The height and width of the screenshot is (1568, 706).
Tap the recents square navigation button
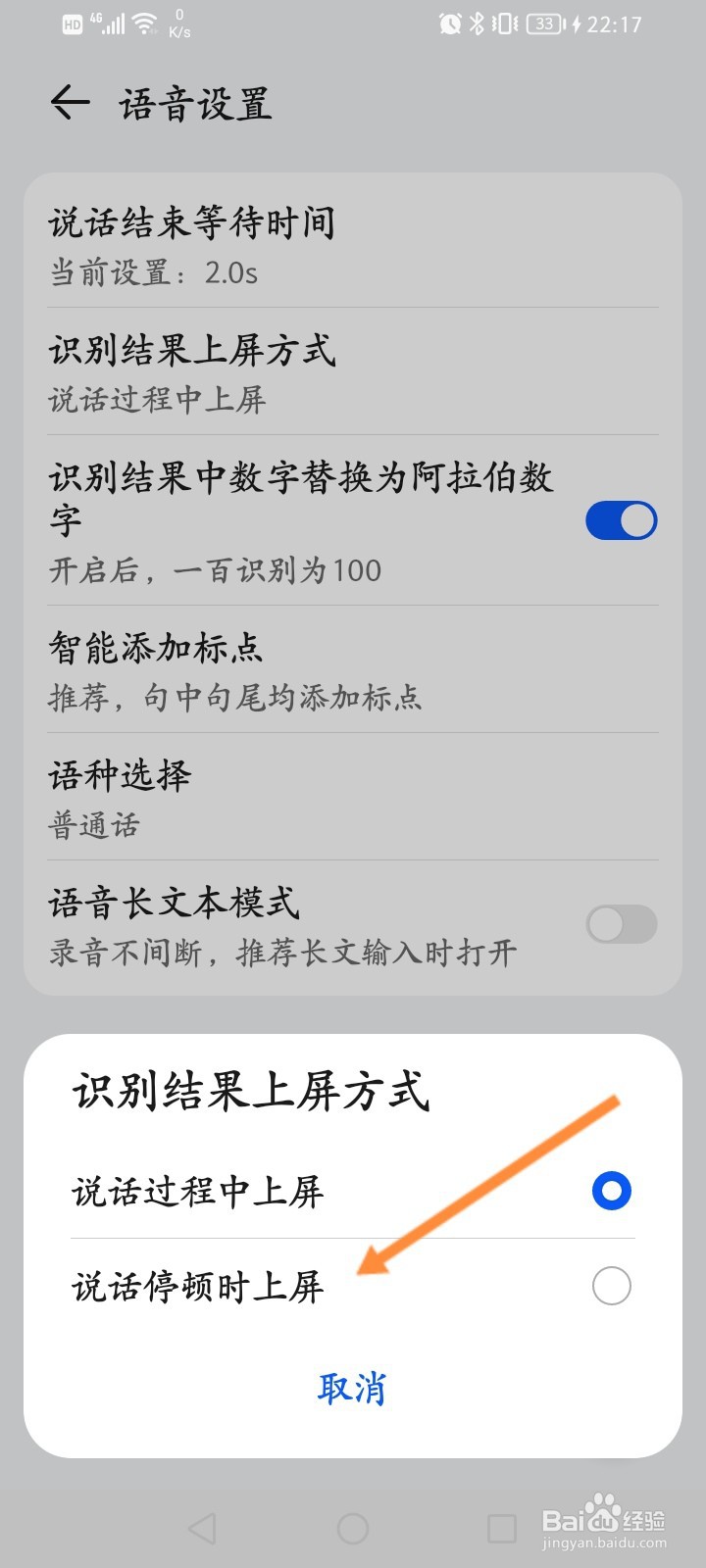(502, 1525)
